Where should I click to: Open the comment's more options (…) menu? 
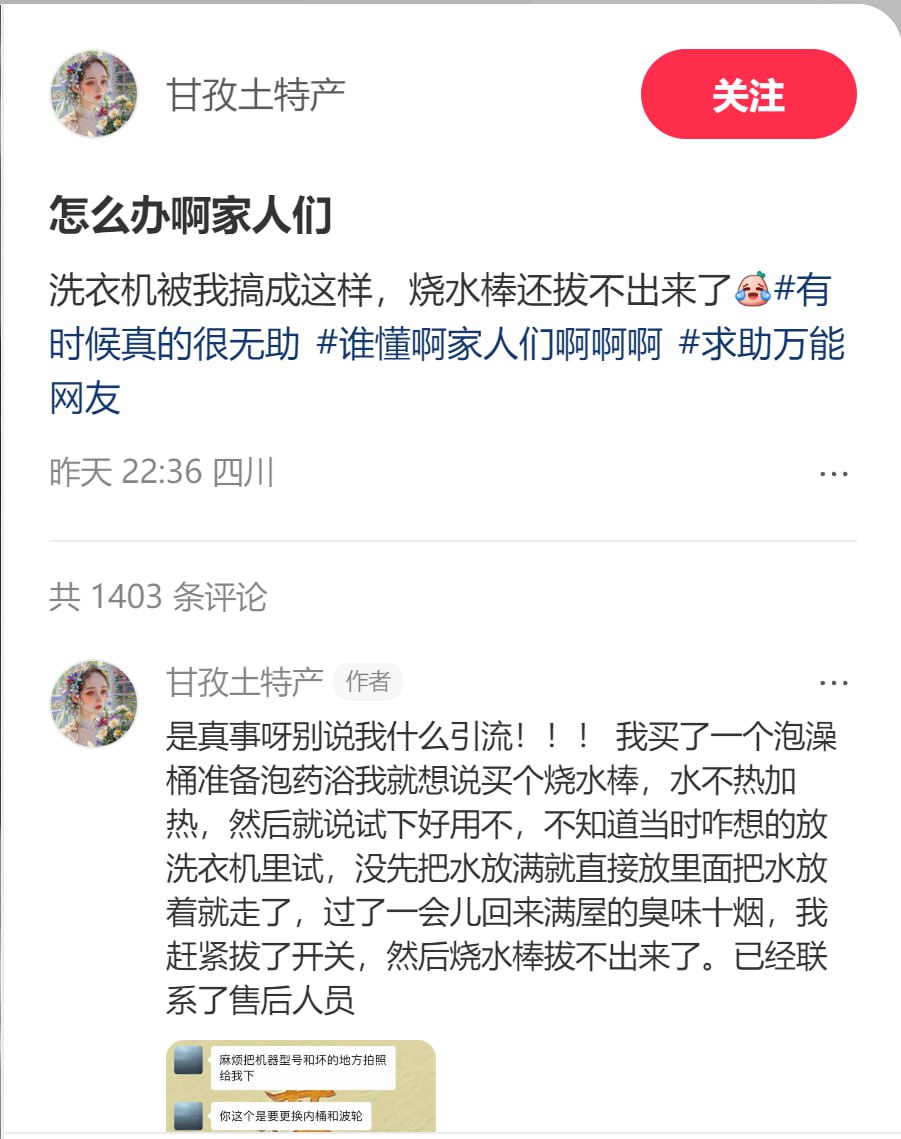tap(835, 681)
